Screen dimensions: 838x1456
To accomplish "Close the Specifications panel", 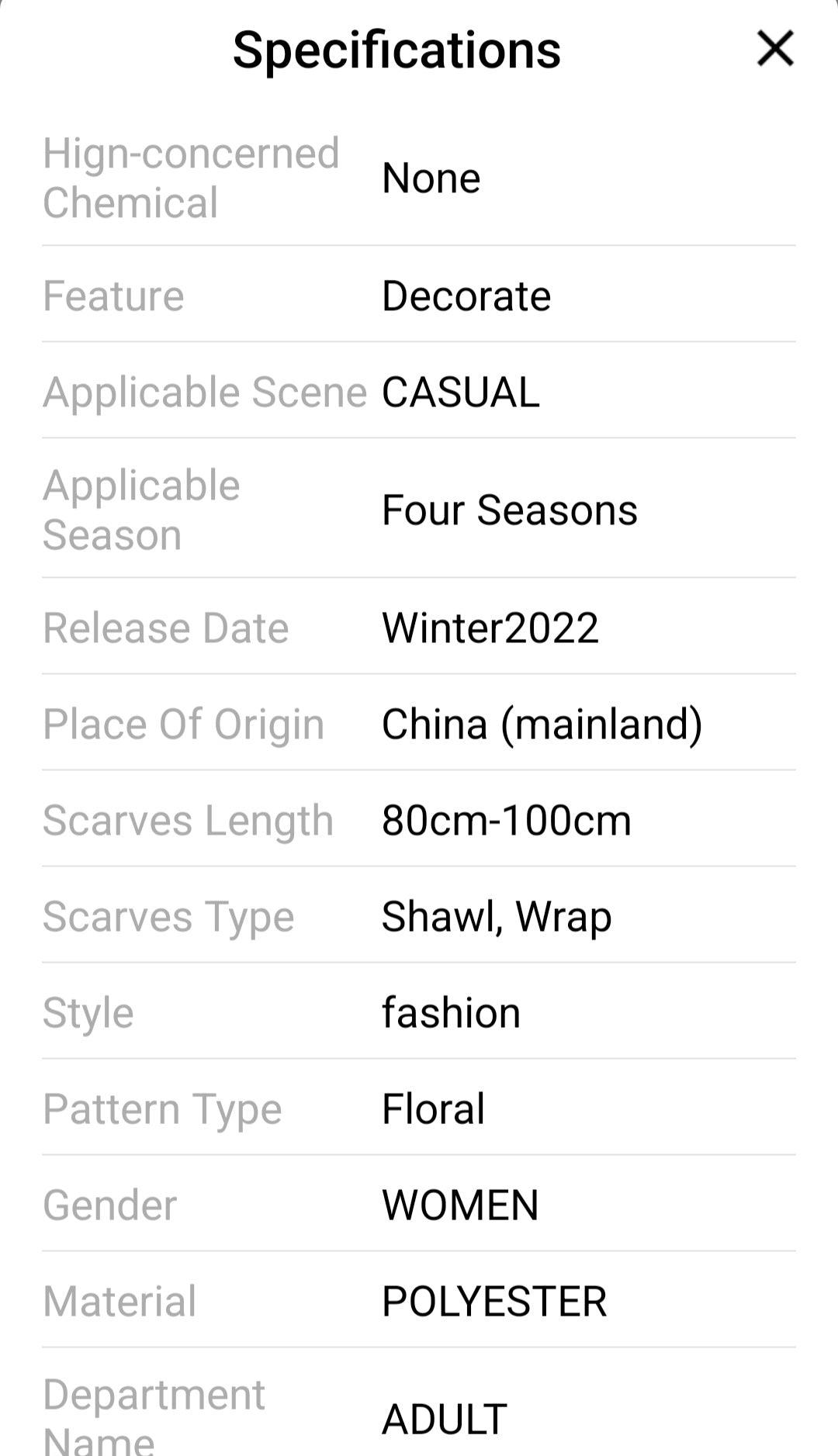I will [775, 49].
